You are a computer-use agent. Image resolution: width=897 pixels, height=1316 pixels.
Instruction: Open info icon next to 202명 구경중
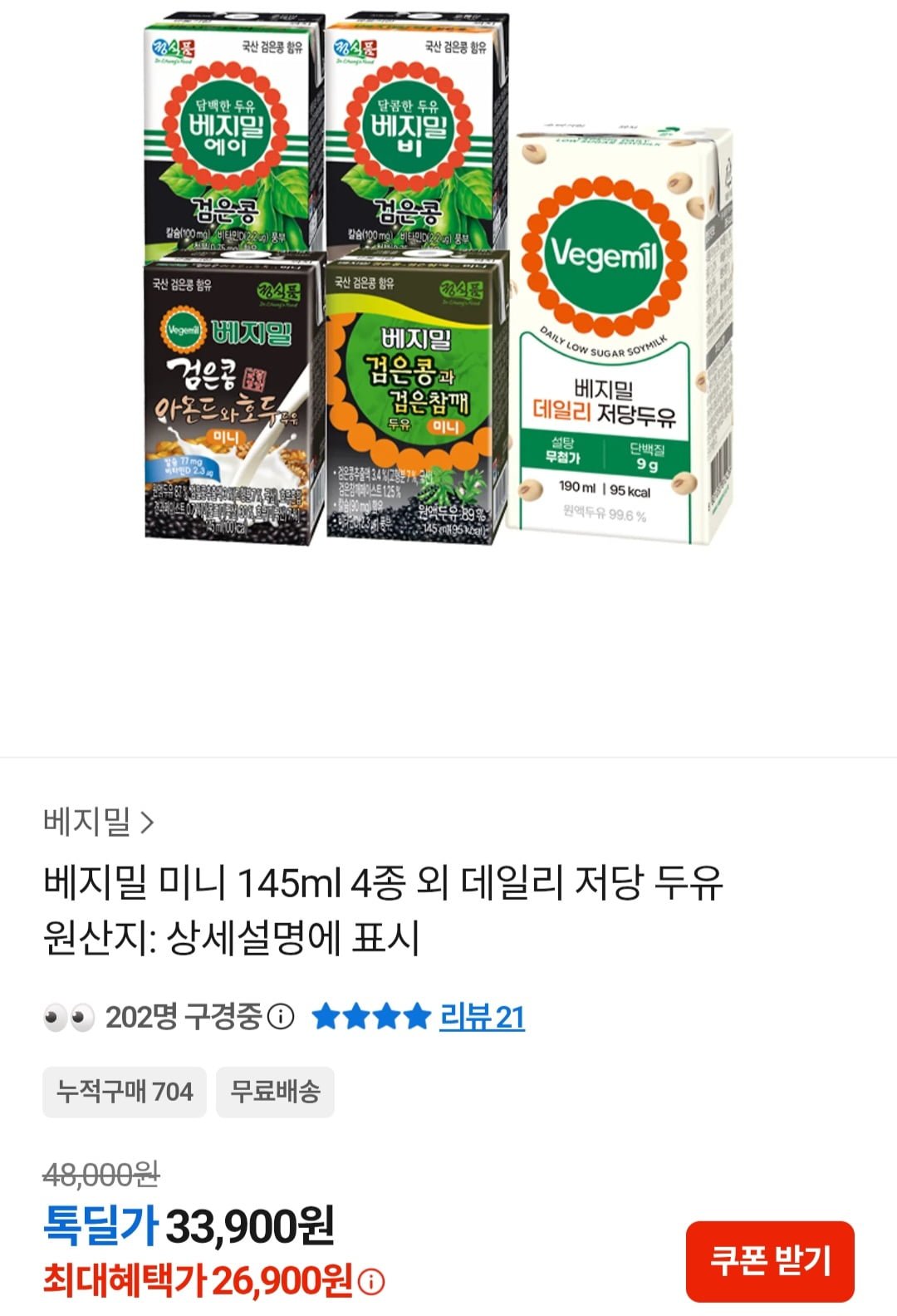coord(282,1016)
